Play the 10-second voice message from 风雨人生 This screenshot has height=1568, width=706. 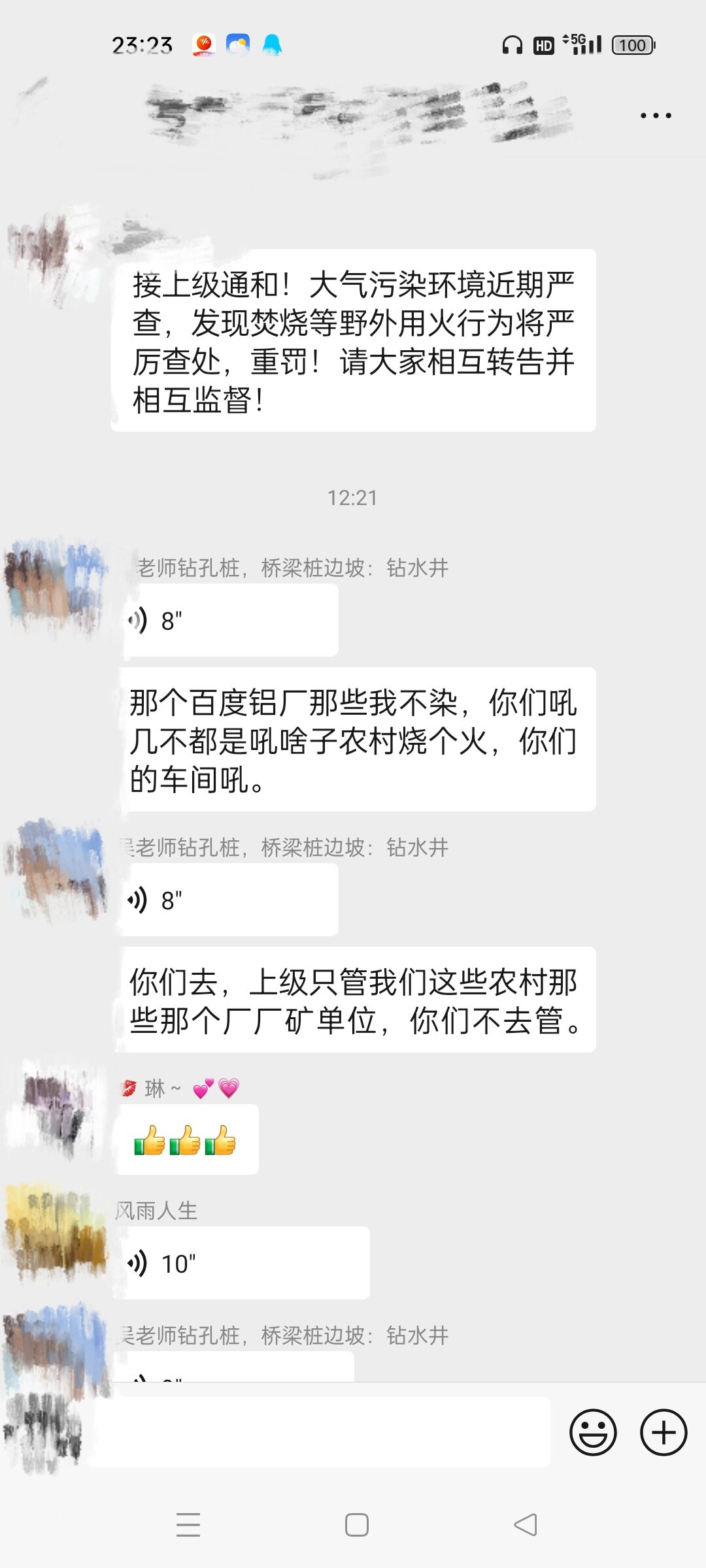pyautogui.click(x=245, y=1264)
